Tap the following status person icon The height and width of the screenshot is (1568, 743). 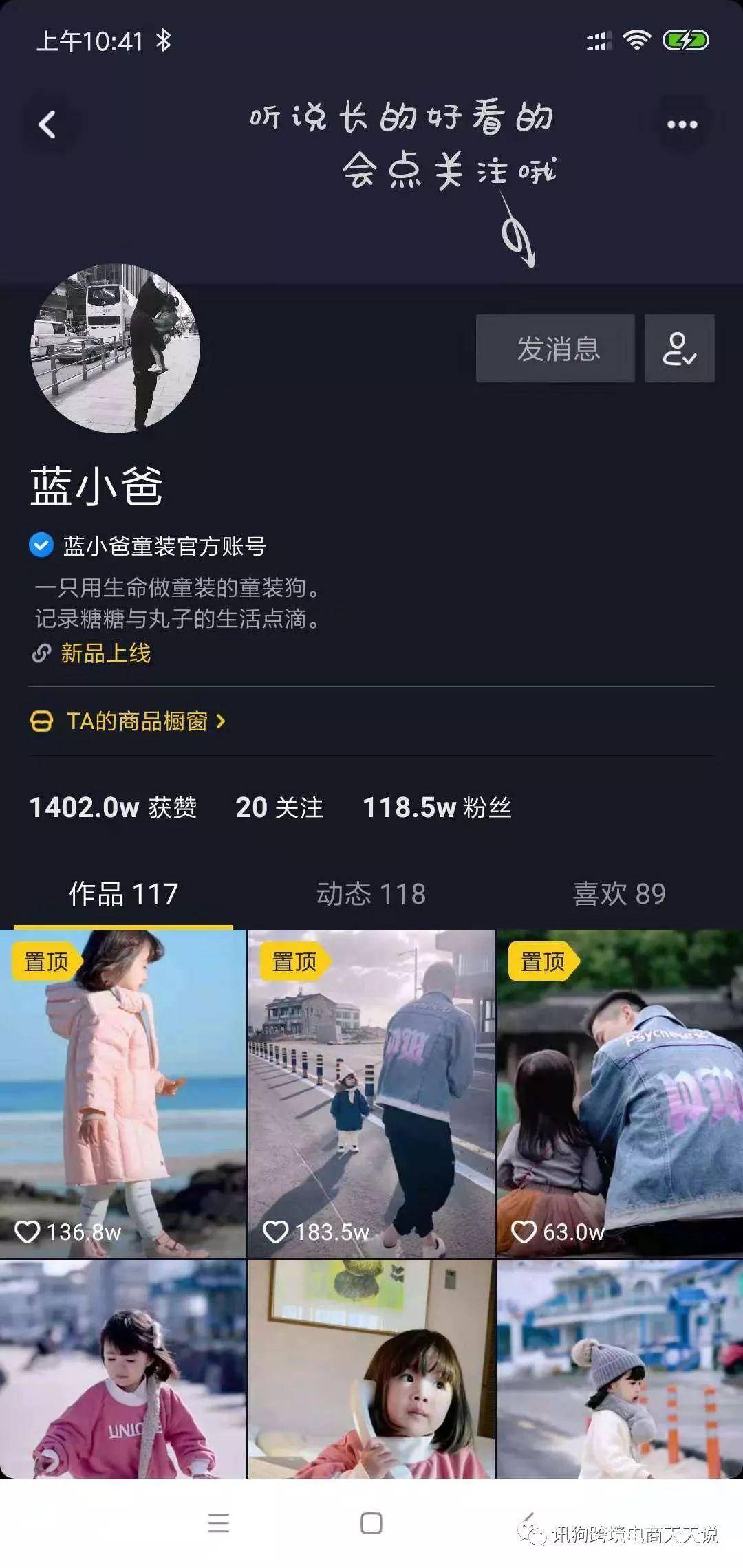679,349
